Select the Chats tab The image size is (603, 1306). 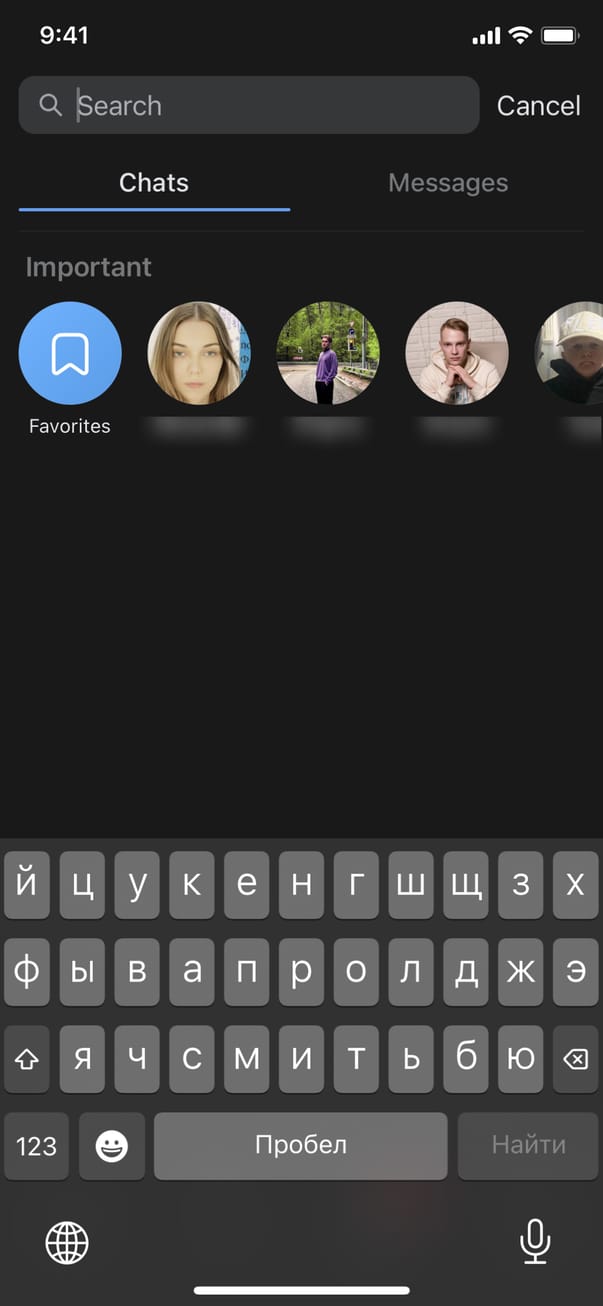click(154, 183)
